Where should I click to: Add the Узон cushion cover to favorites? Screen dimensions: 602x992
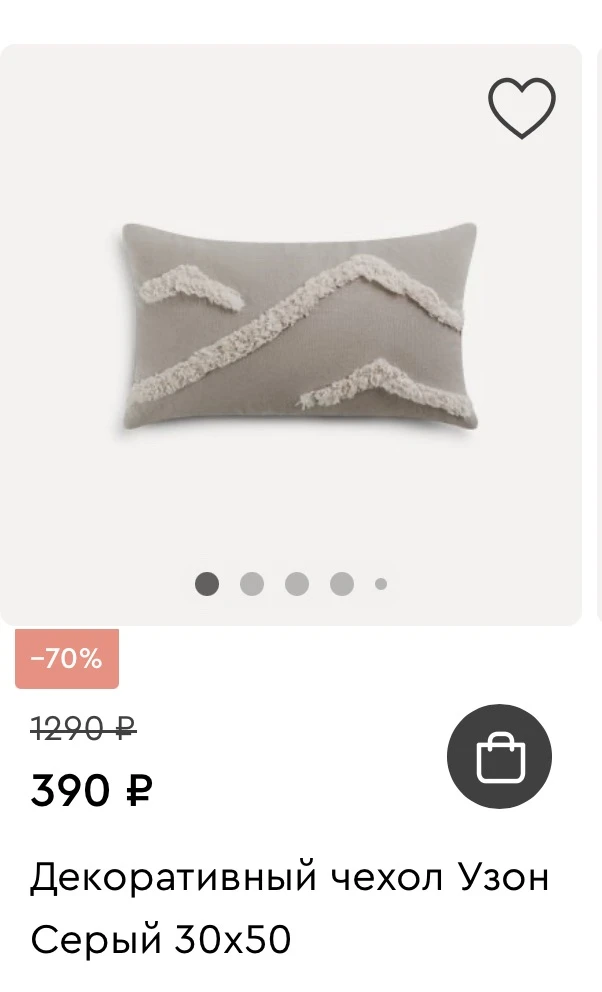click(521, 108)
